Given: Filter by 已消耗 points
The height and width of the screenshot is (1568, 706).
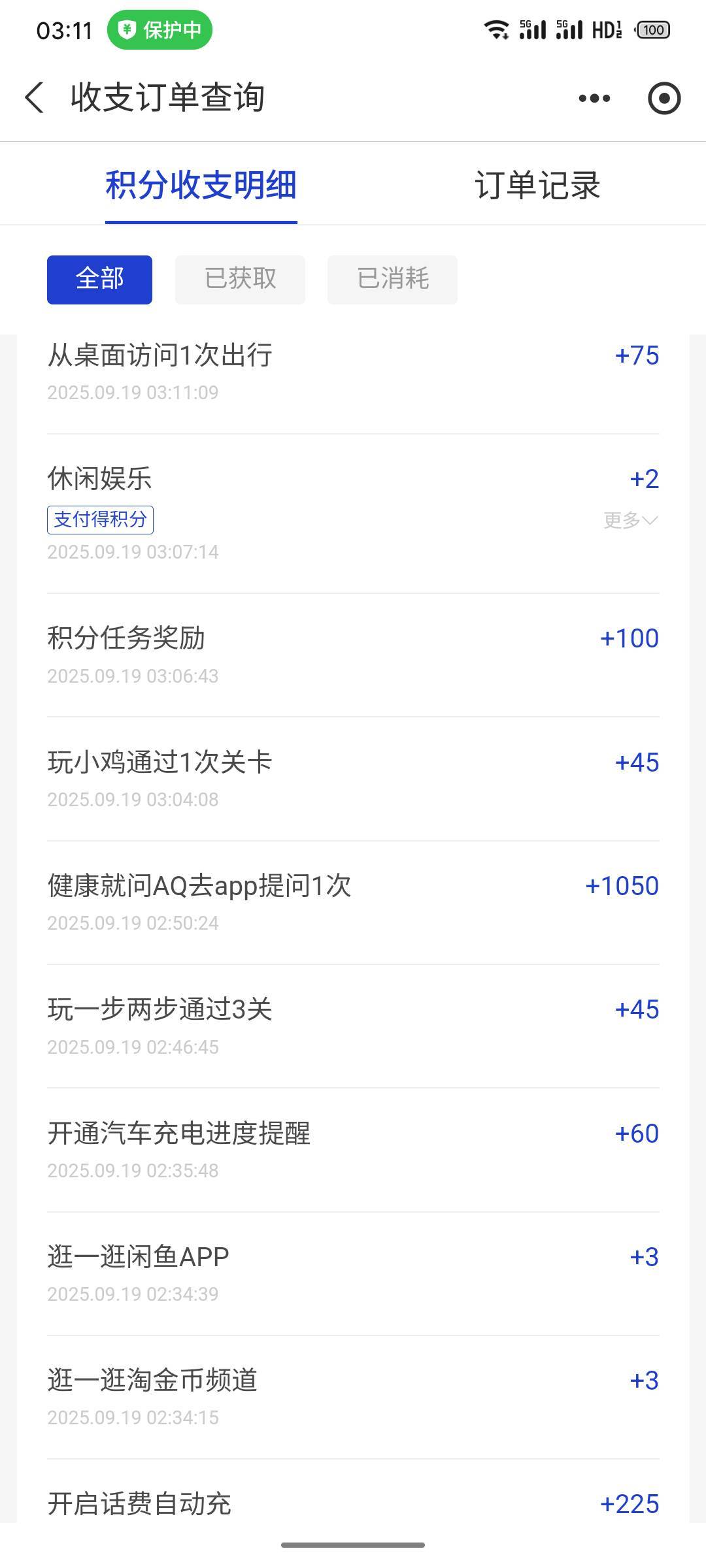Looking at the screenshot, I should click(x=392, y=280).
